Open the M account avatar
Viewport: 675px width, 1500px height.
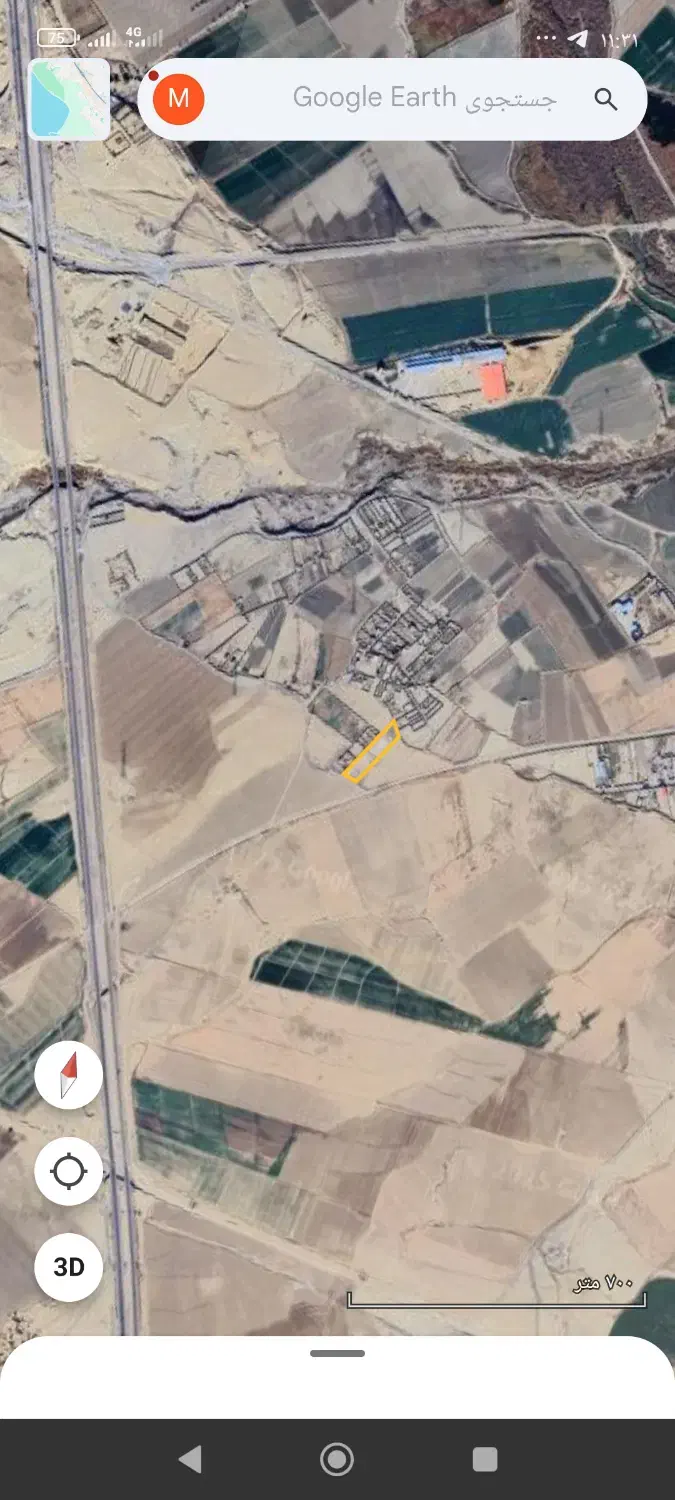[178, 98]
